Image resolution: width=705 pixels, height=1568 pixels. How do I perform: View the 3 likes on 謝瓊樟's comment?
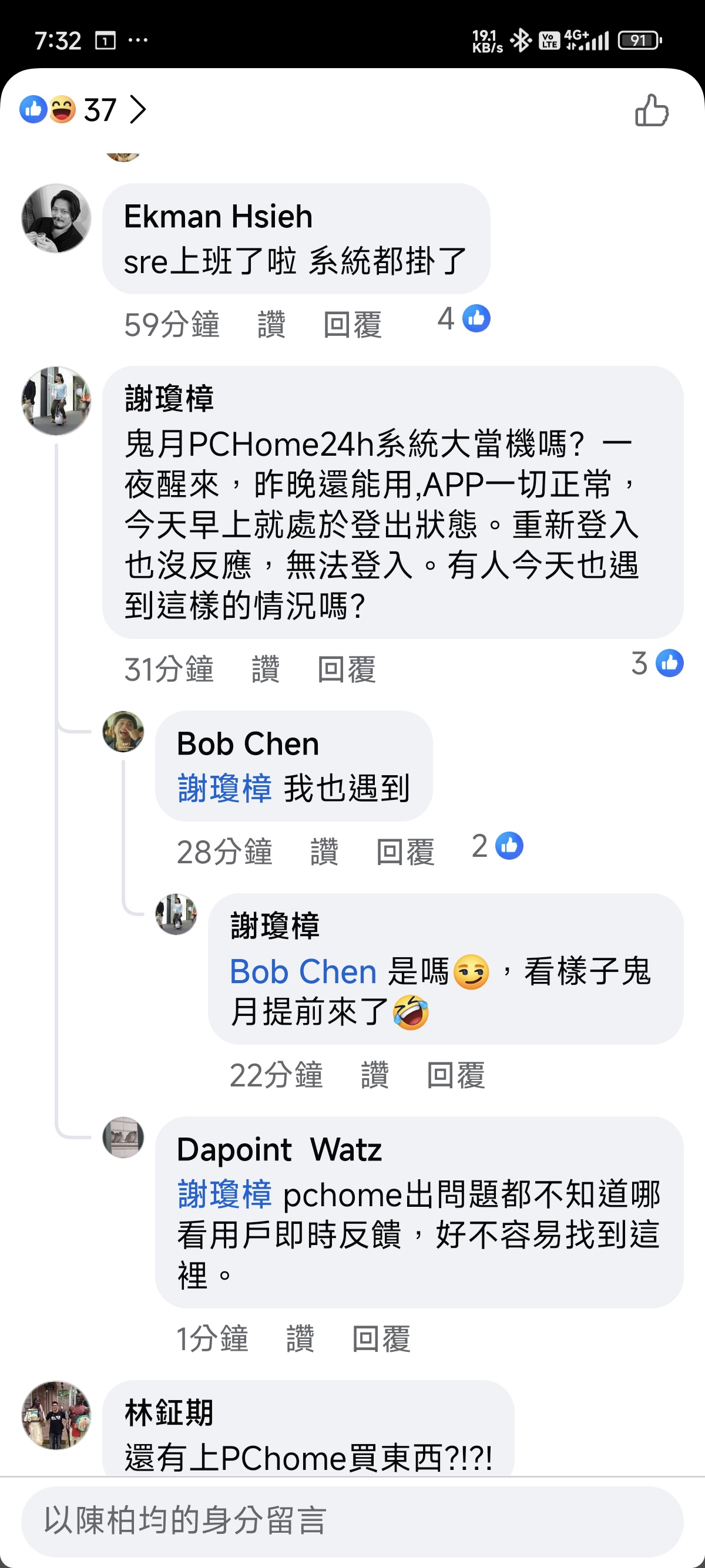point(657,664)
